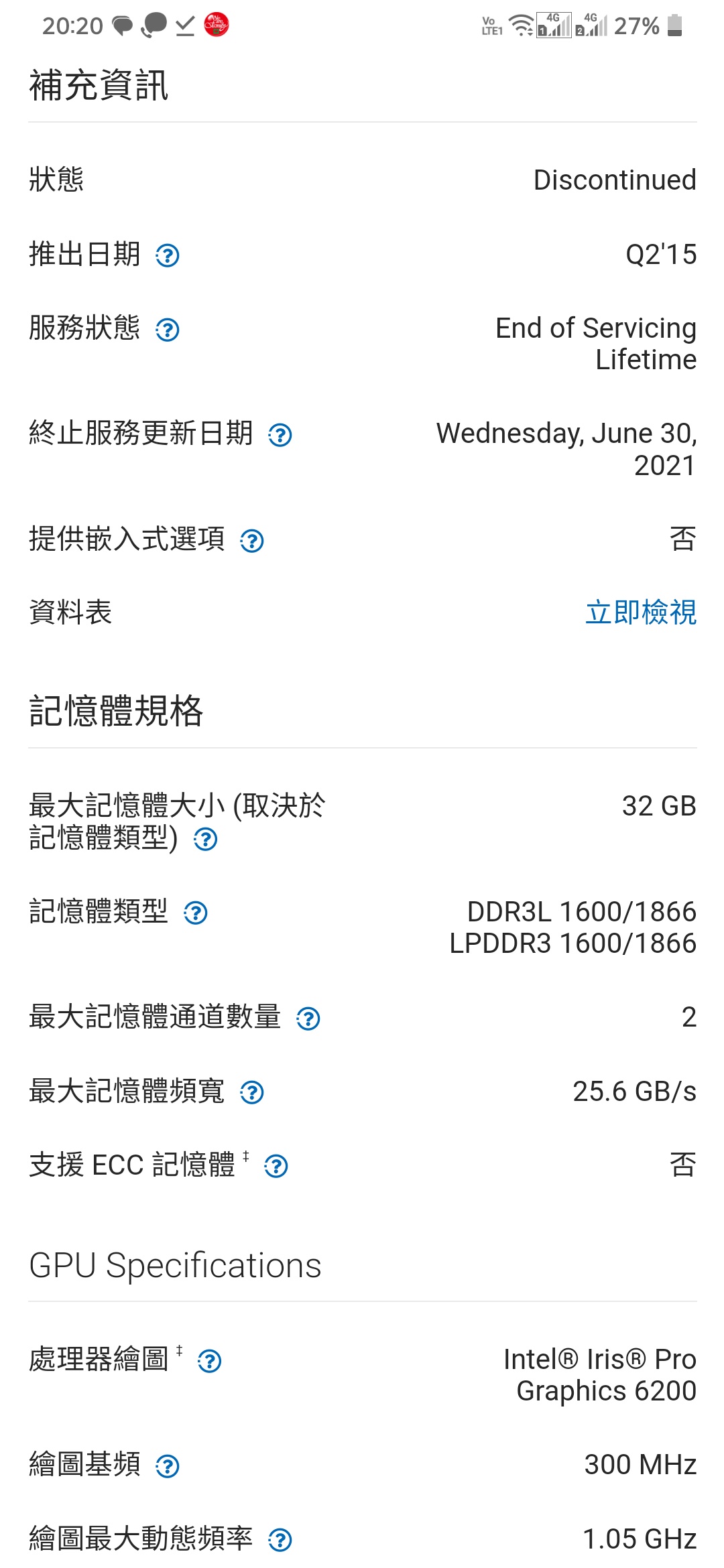Open the tooltip for 提供嵌入式選項
This screenshot has width=724, height=1568.
point(252,541)
